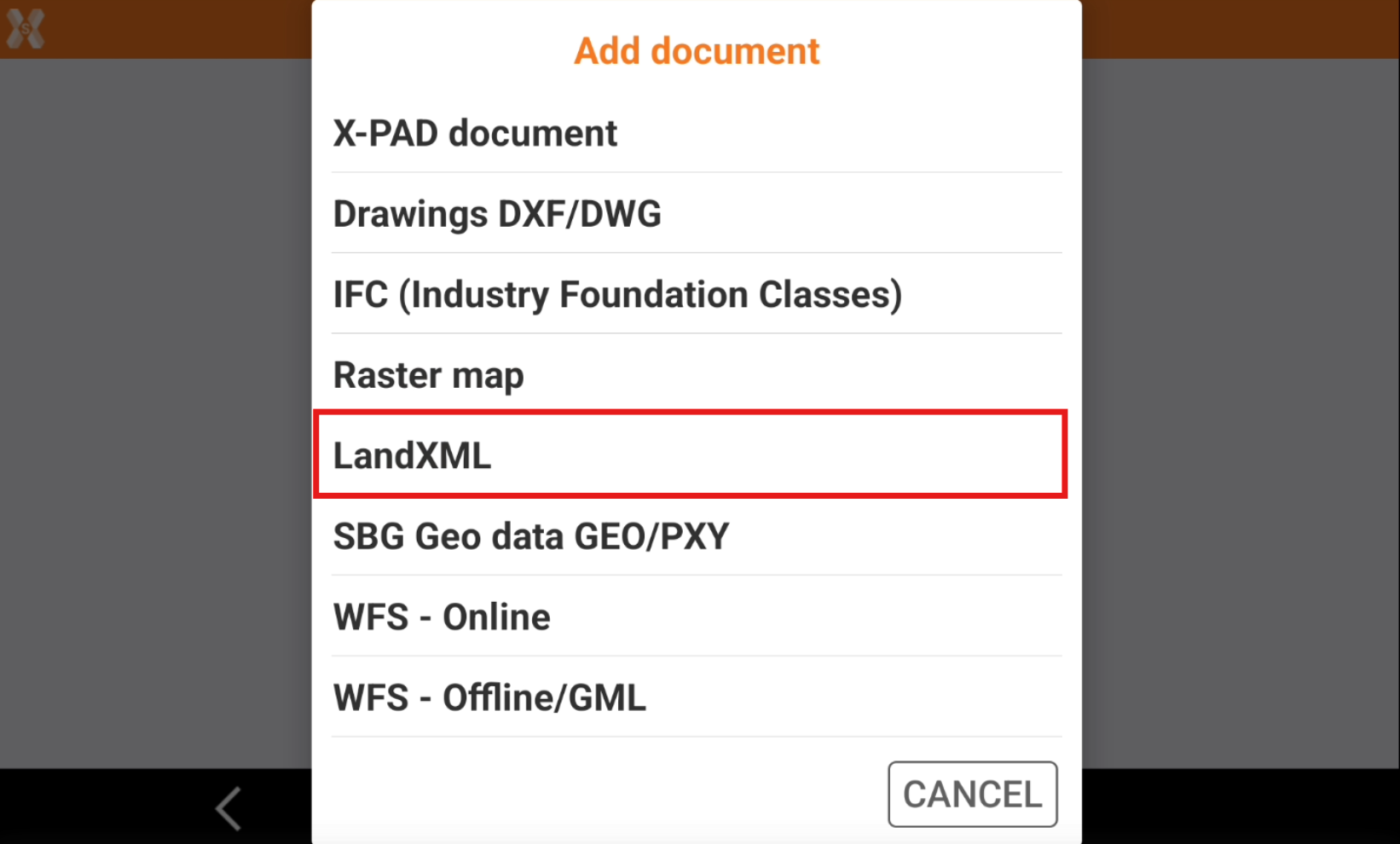Choose Drawings DXF/DWG

496,214
